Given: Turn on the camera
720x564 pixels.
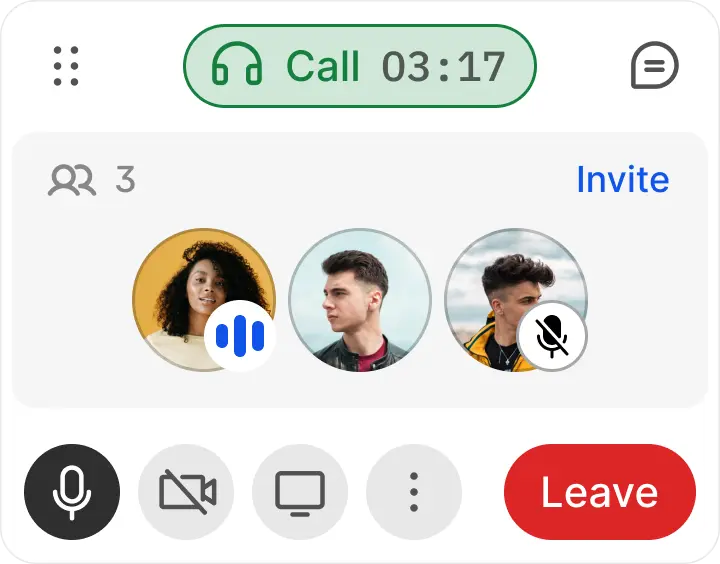Looking at the screenshot, I should click(x=187, y=492).
